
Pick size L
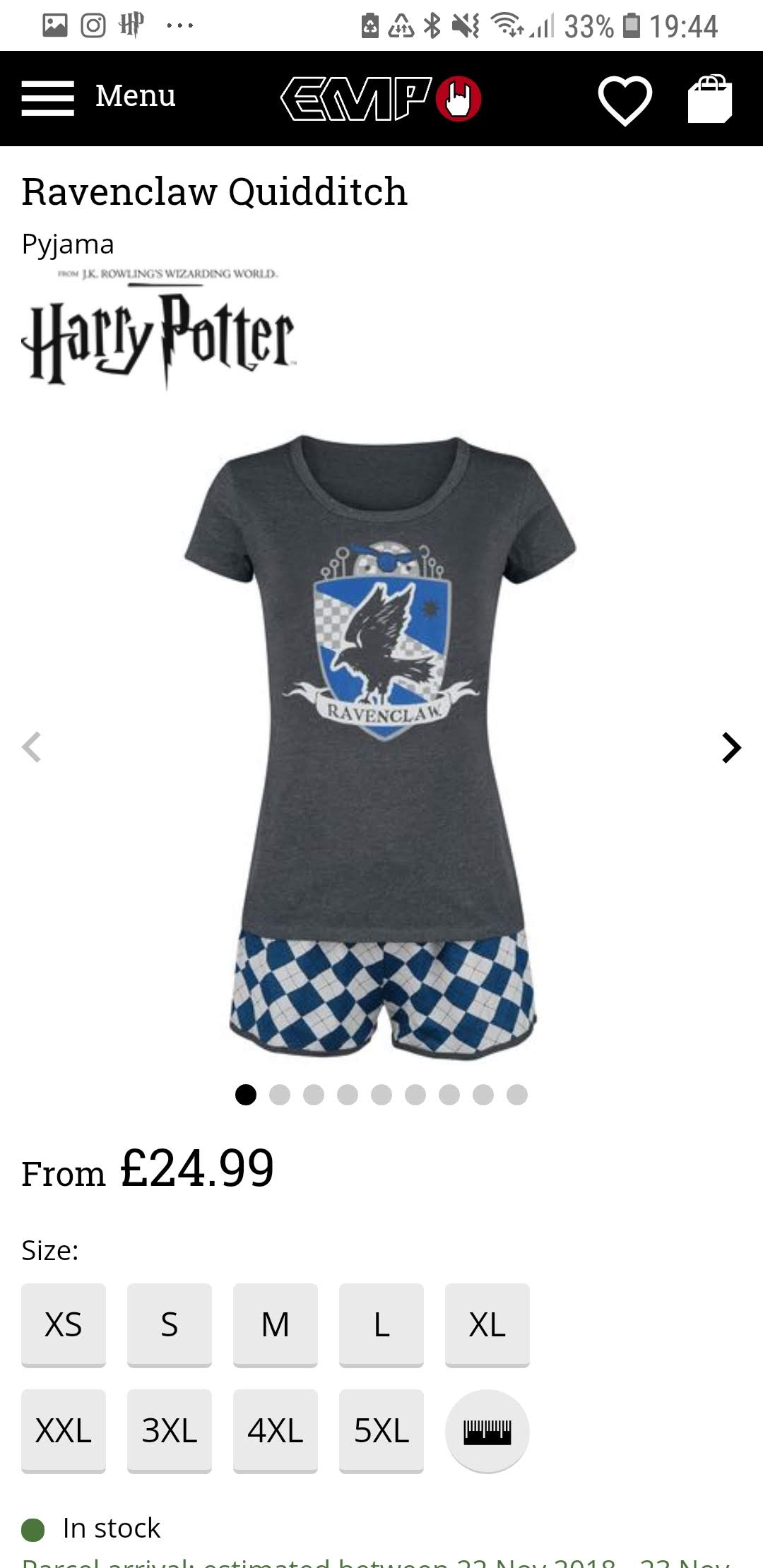coord(381,1325)
